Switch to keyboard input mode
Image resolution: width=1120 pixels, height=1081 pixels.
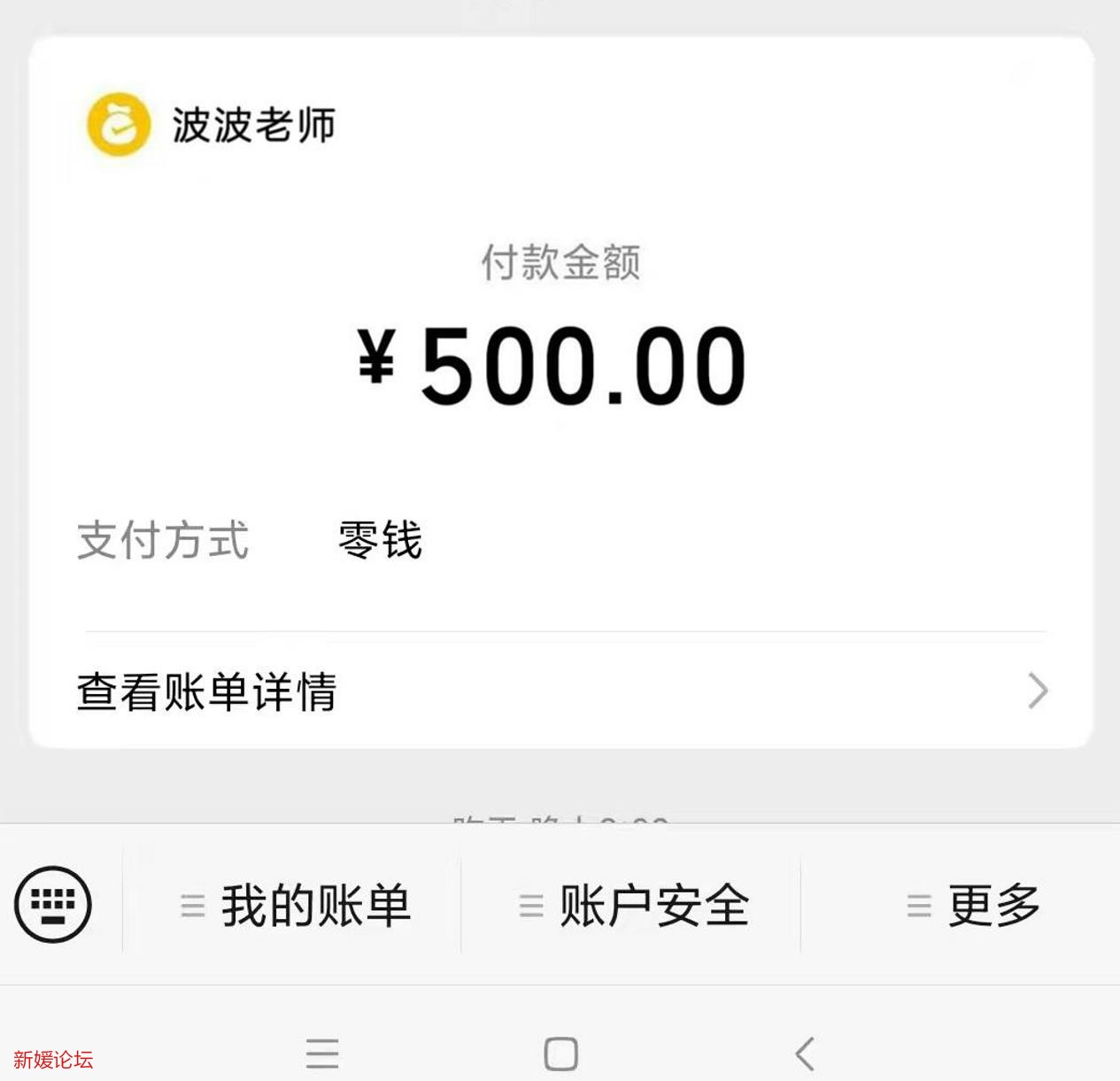53,904
